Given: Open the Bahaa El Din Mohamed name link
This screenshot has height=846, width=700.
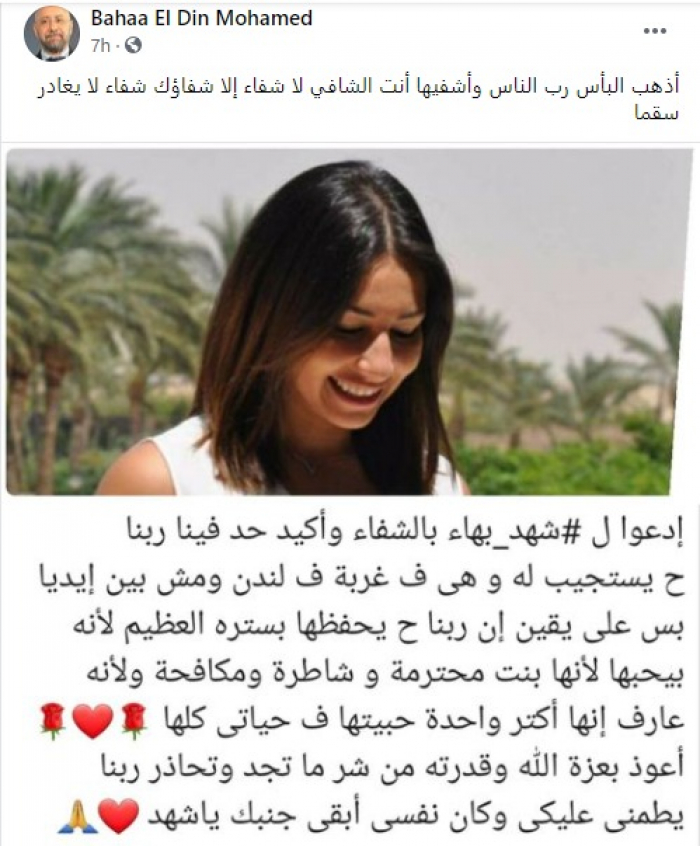Looking at the screenshot, I should [x=200, y=18].
